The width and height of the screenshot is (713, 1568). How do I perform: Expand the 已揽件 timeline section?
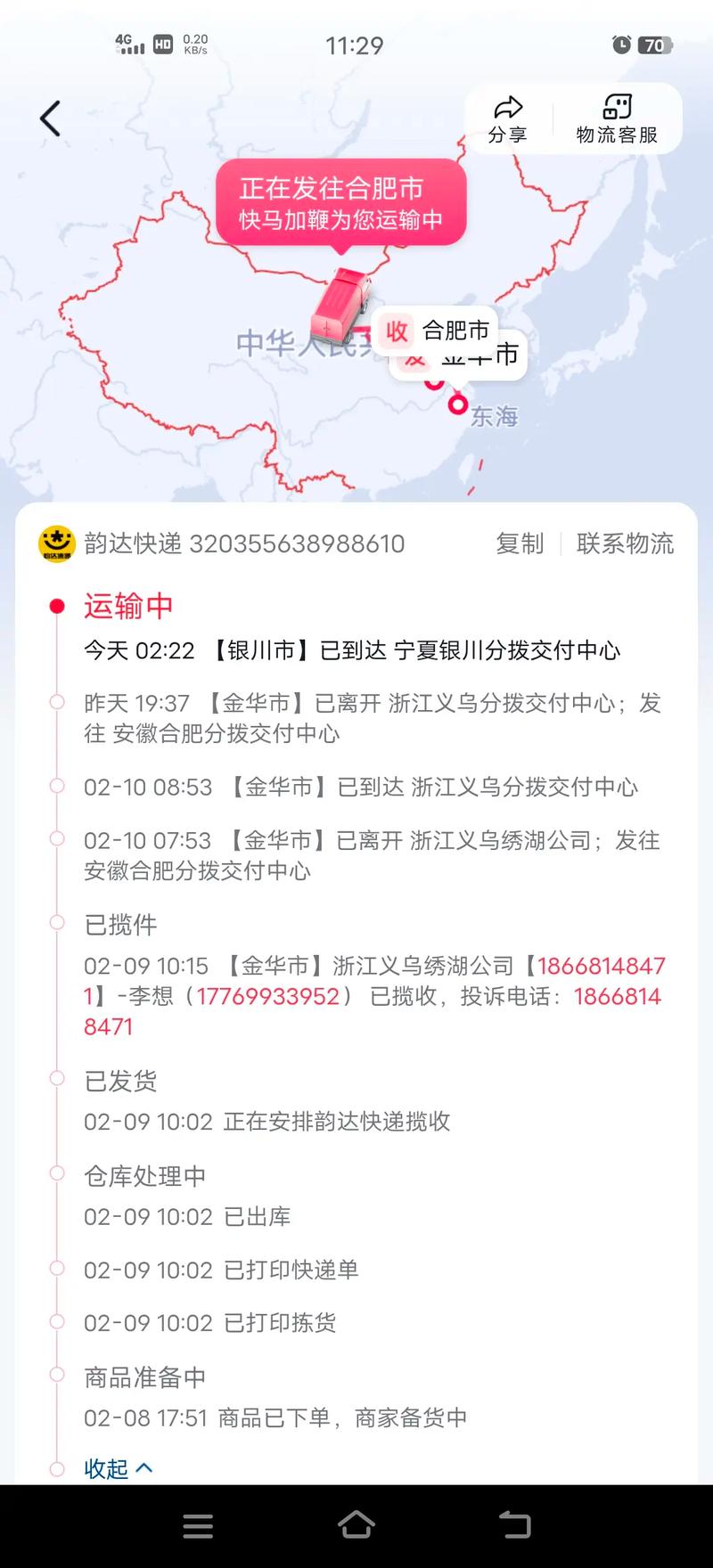[120, 924]
